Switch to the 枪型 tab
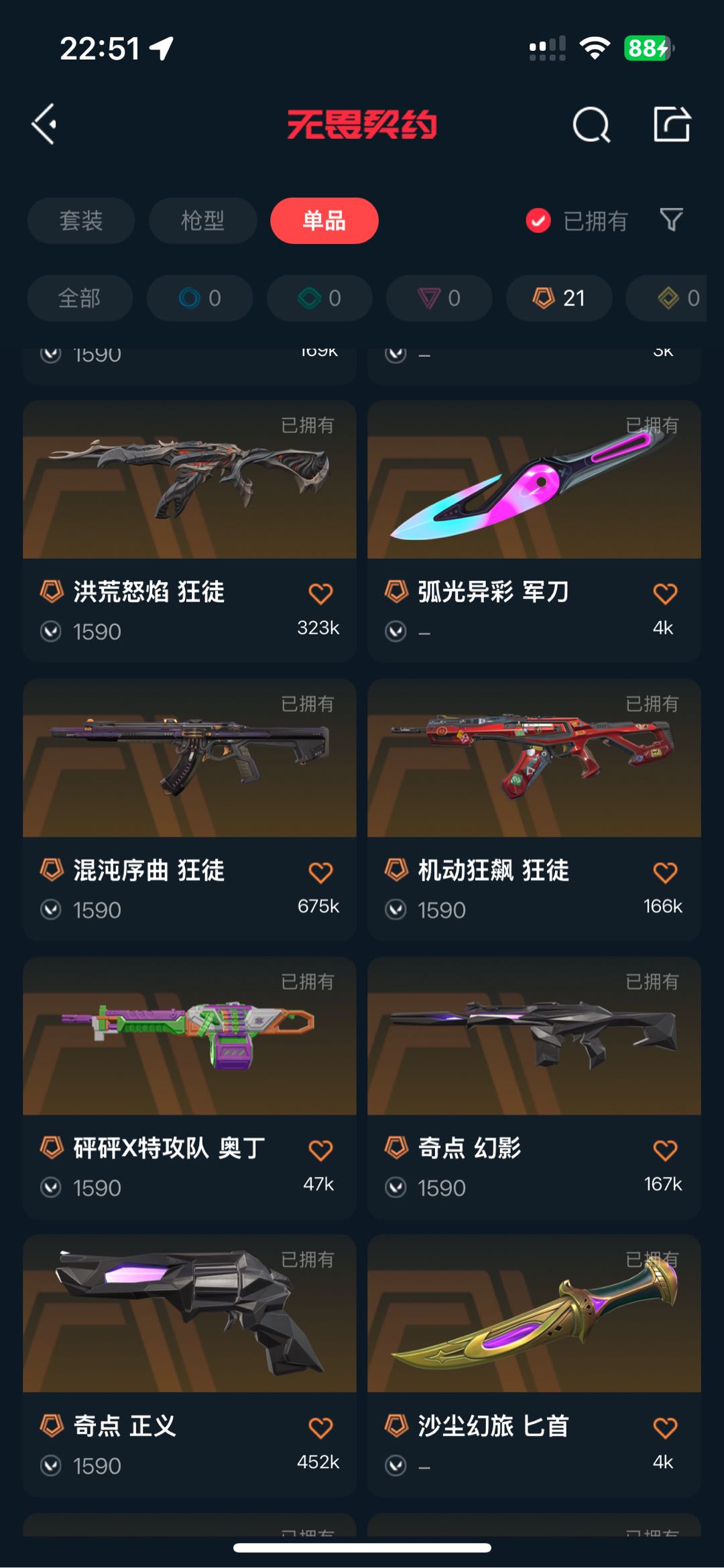This screenshot has height=1568, width=724. tap(202, 221)
